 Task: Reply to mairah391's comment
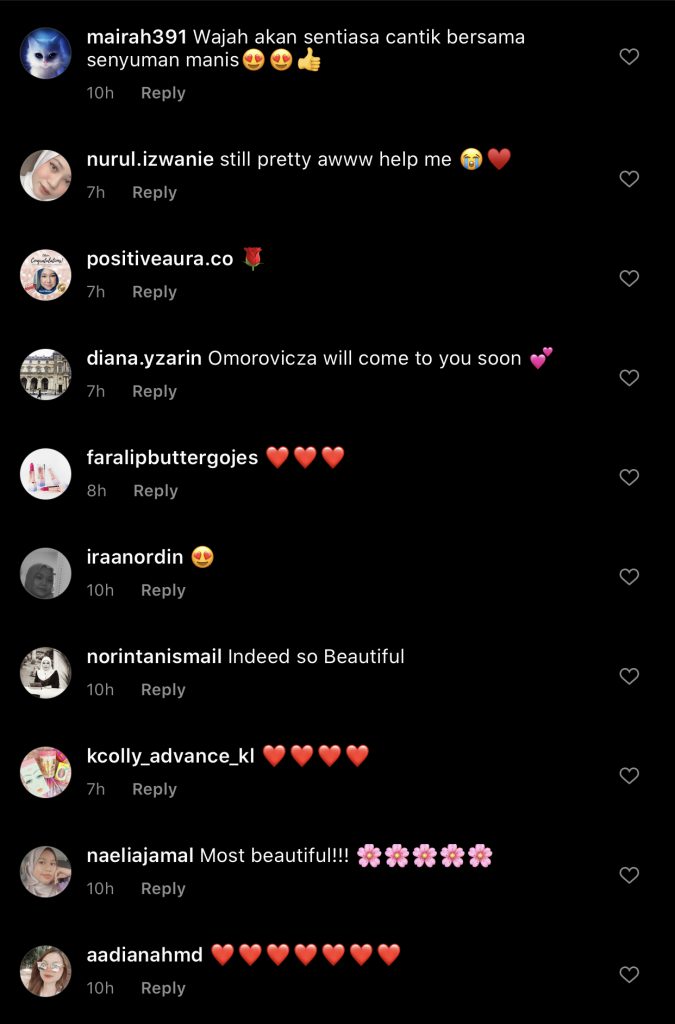pyautogui.click(x=163, y=93)
